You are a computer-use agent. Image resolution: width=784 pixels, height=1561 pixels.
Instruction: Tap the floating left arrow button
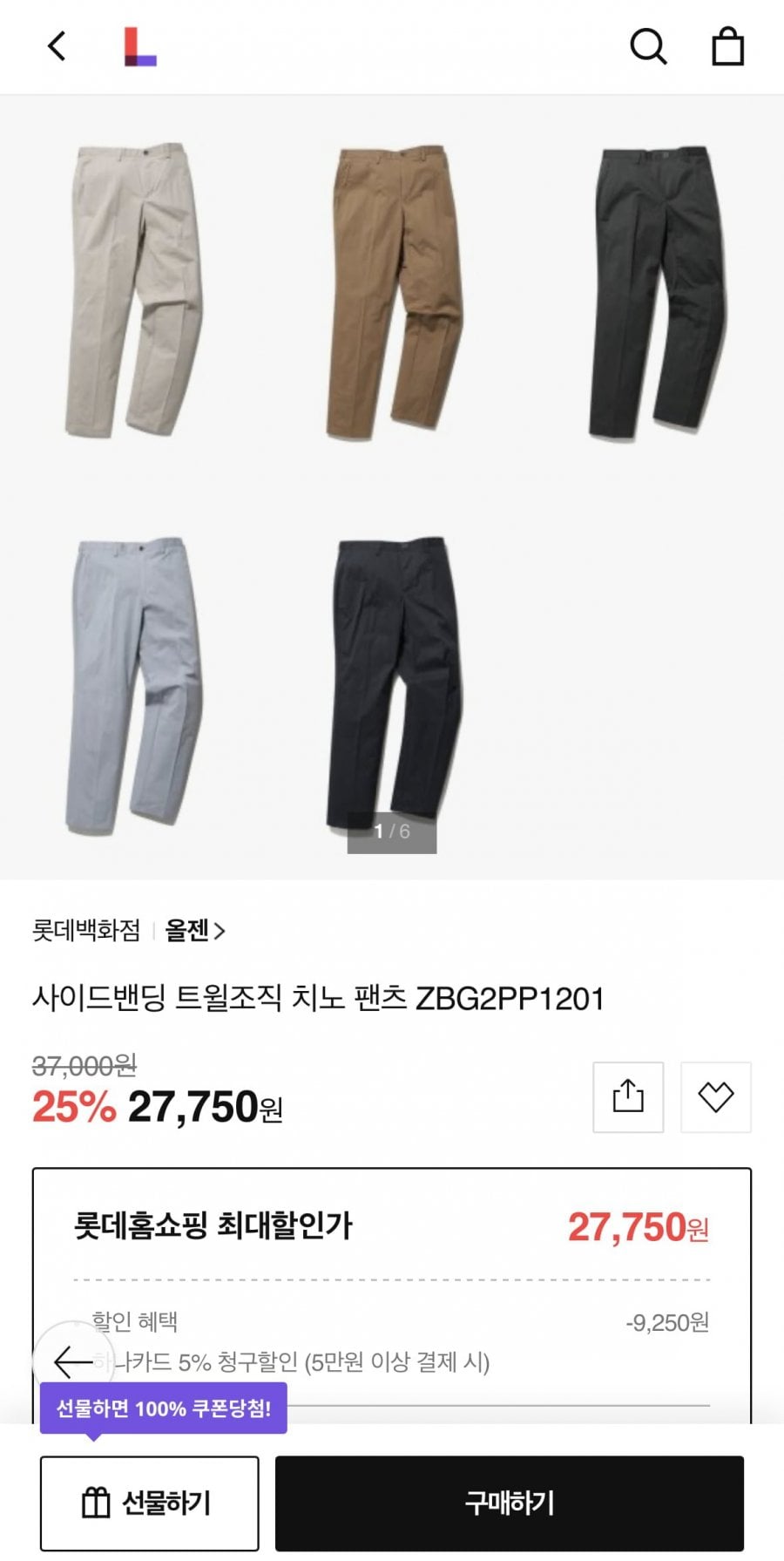(73, 1361)
